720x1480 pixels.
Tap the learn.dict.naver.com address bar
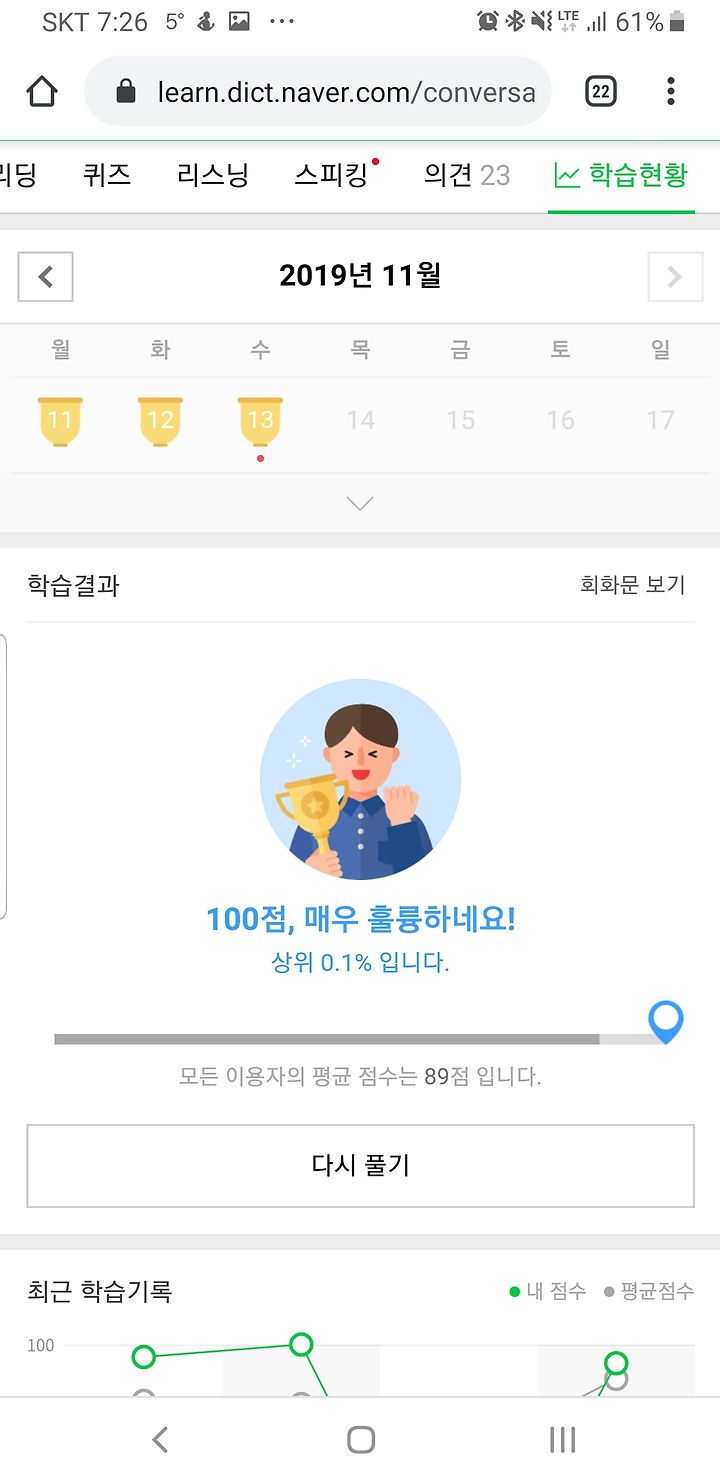click(318, 92)
